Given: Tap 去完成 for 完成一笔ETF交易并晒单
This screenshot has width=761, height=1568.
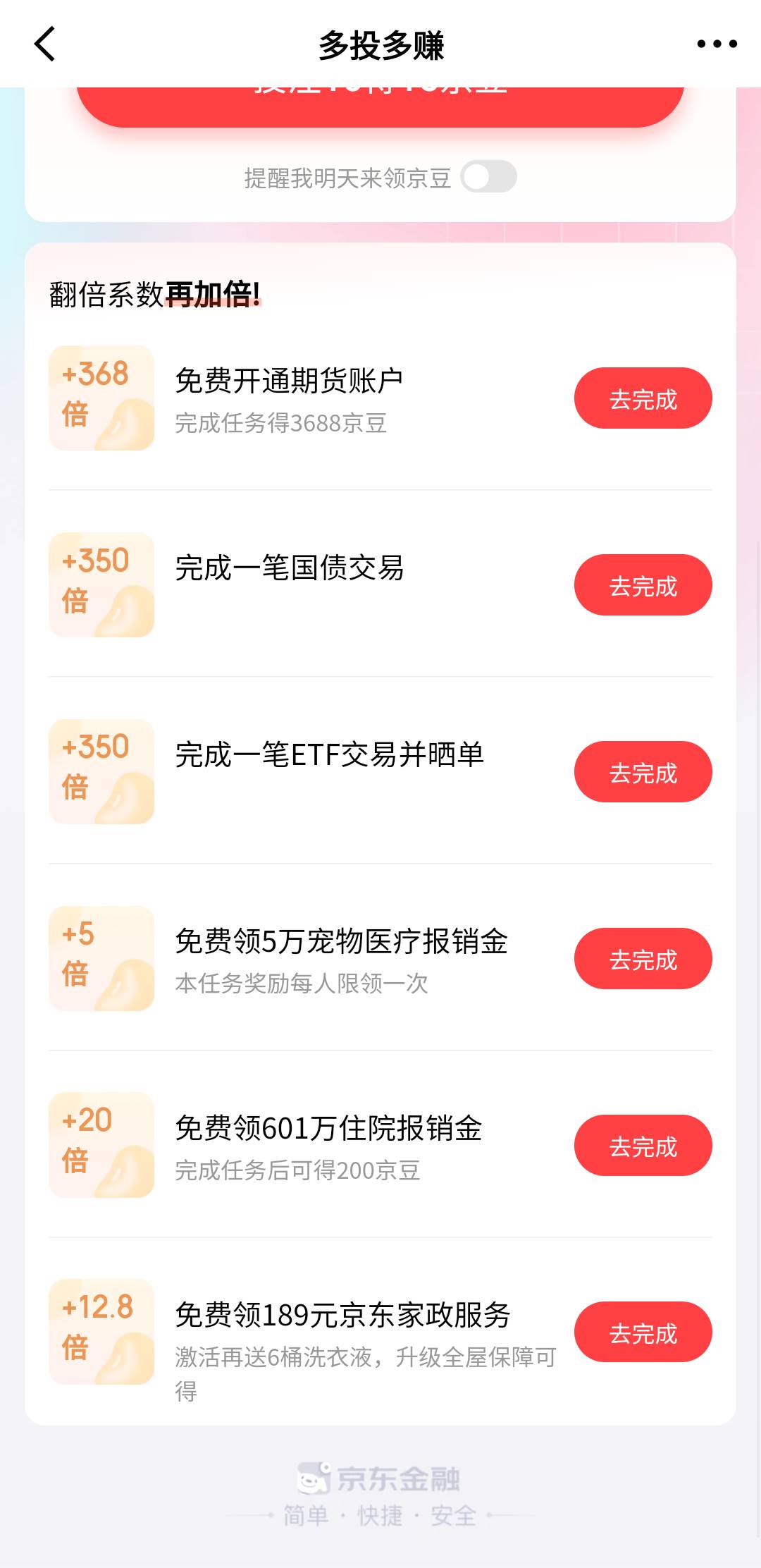Looking at the screenshot, I should click(643, 771).
